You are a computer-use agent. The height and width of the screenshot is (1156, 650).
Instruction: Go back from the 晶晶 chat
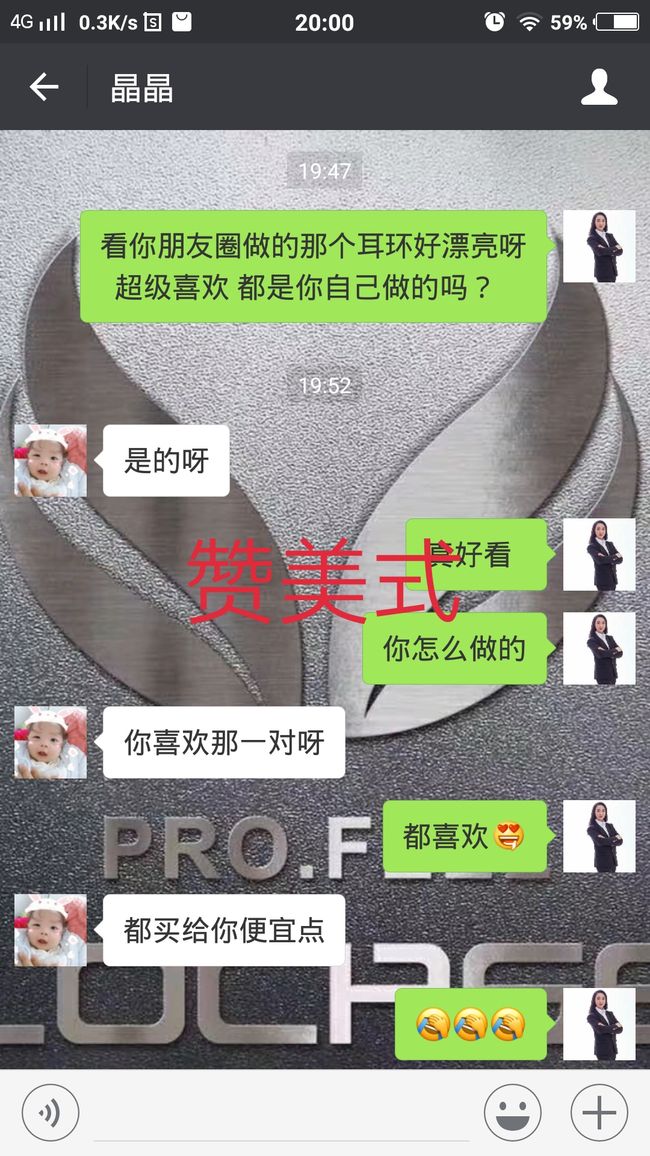click(x=43, y=87)
